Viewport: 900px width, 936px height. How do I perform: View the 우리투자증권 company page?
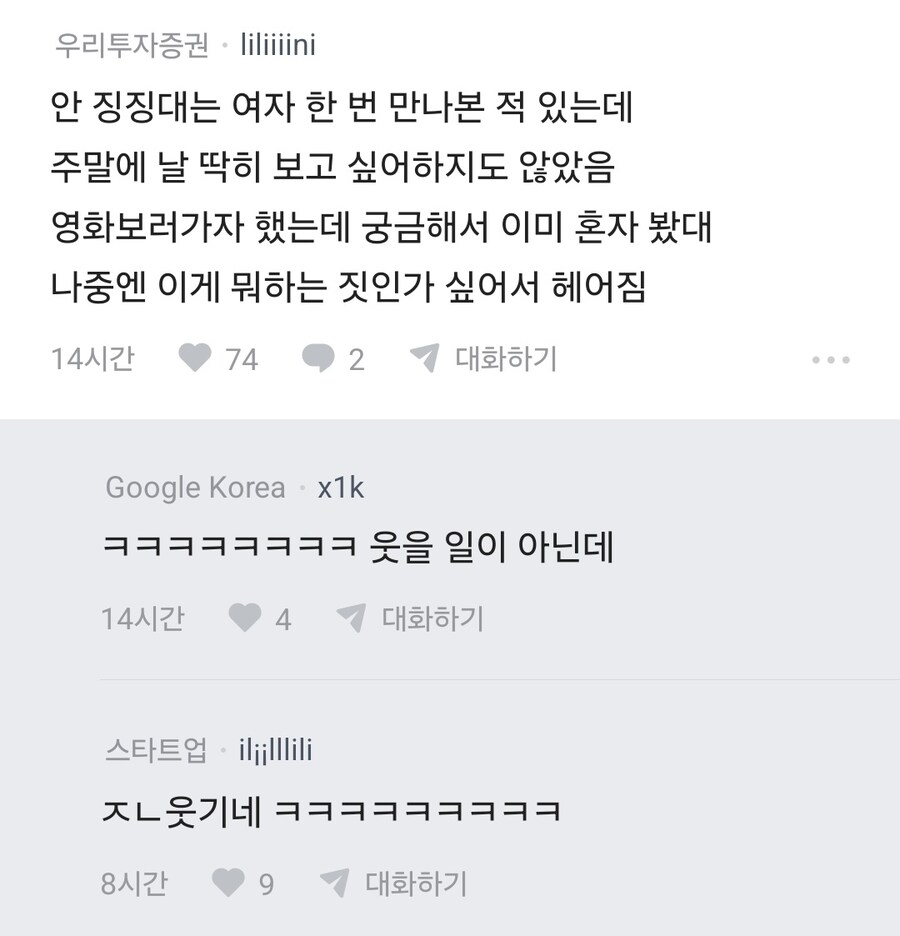pyautogui.click(x=128, y=42)
